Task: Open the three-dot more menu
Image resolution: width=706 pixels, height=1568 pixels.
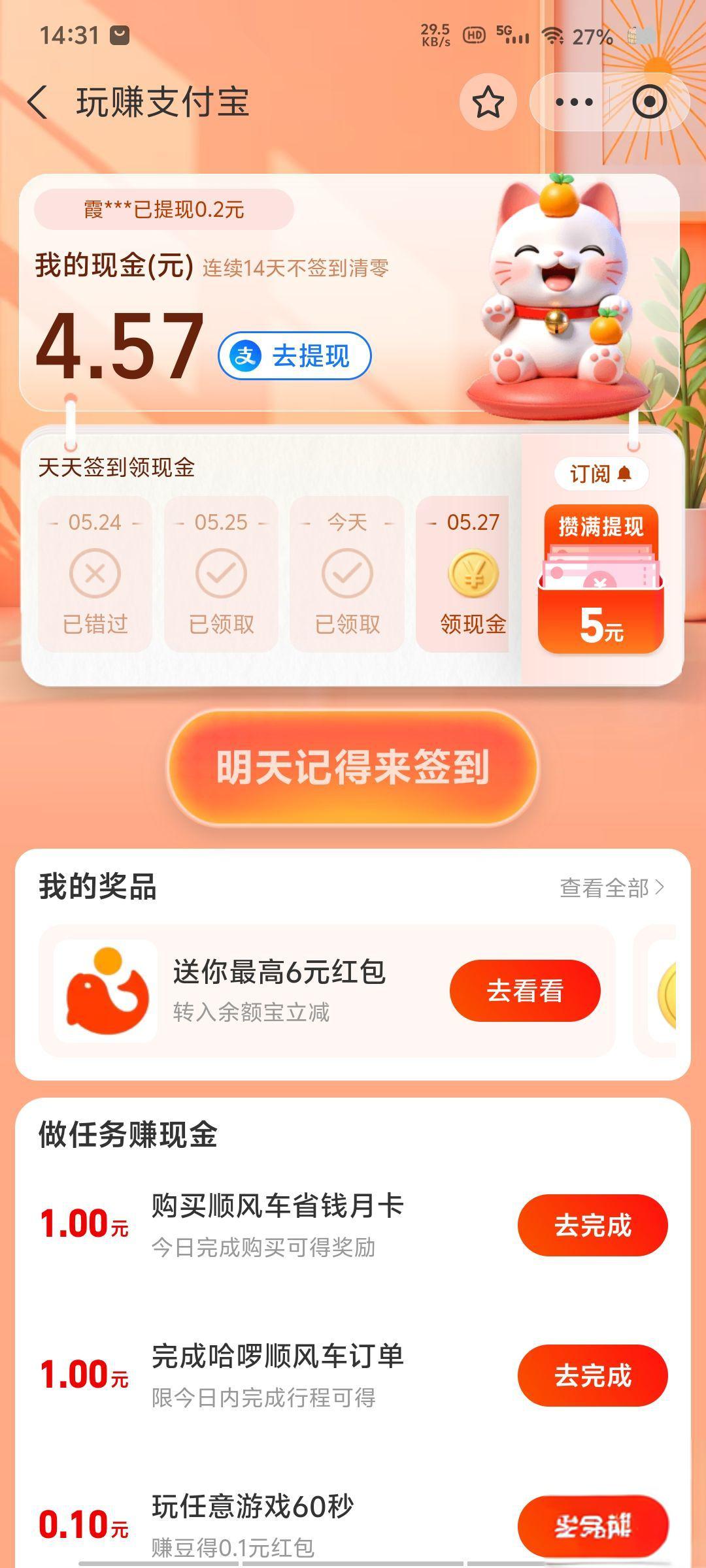Action: (573, 103)
